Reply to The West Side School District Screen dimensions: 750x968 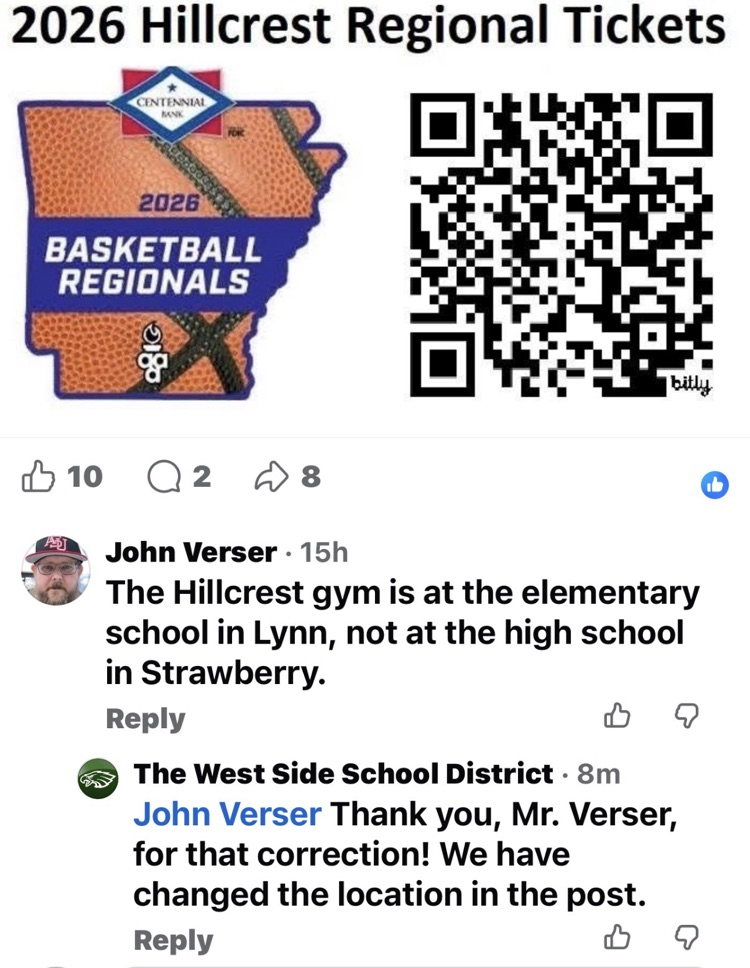pos(173,940)
